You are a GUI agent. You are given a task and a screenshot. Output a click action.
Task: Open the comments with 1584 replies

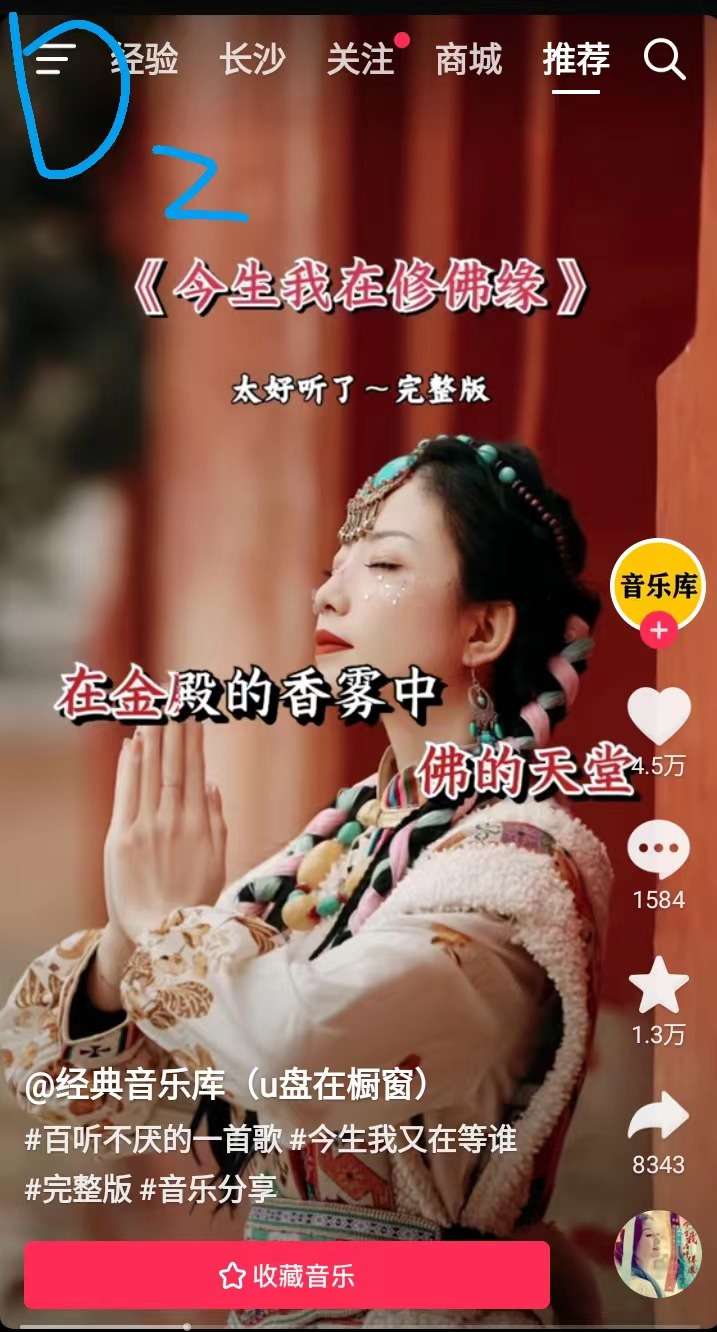[x=658, y=851]
